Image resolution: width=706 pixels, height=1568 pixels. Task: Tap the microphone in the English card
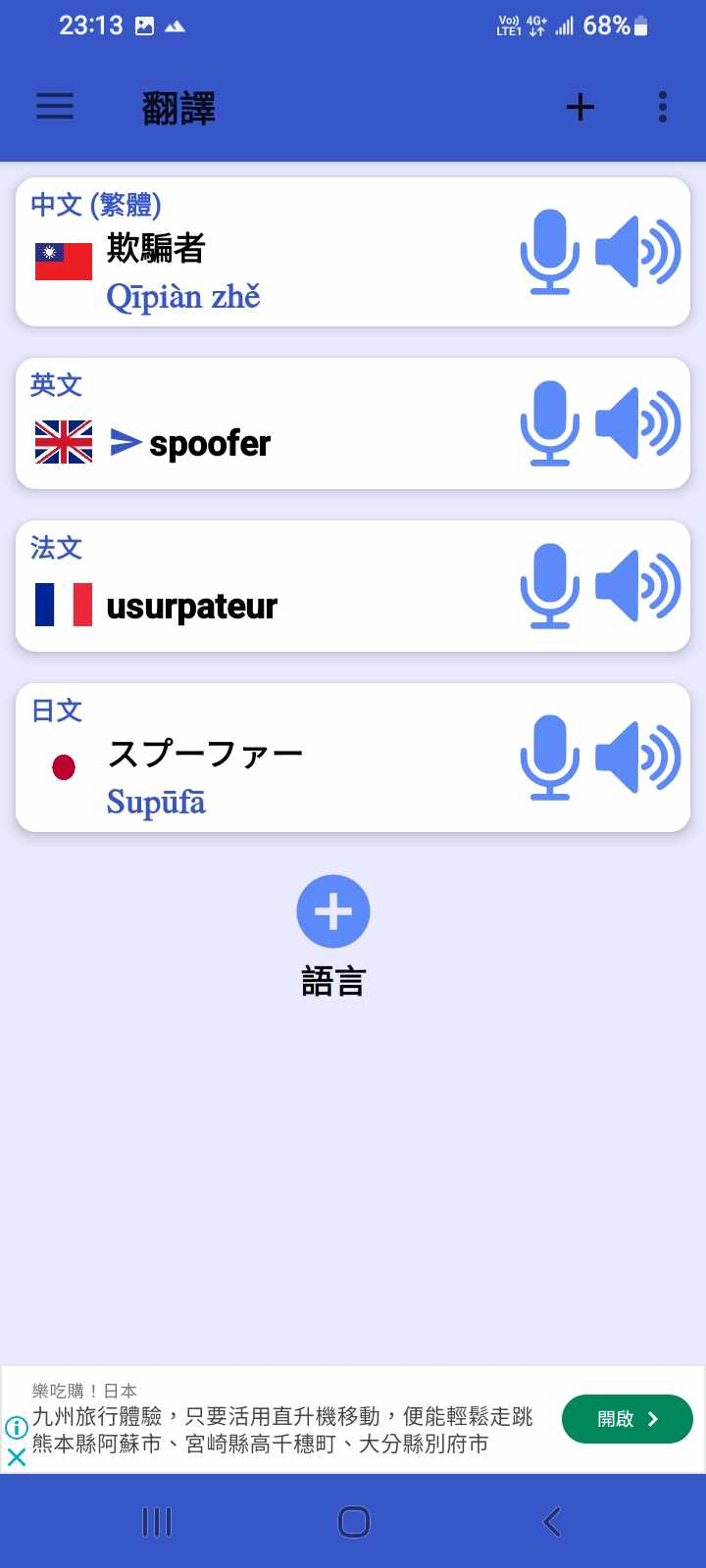[x=549, y=423]
